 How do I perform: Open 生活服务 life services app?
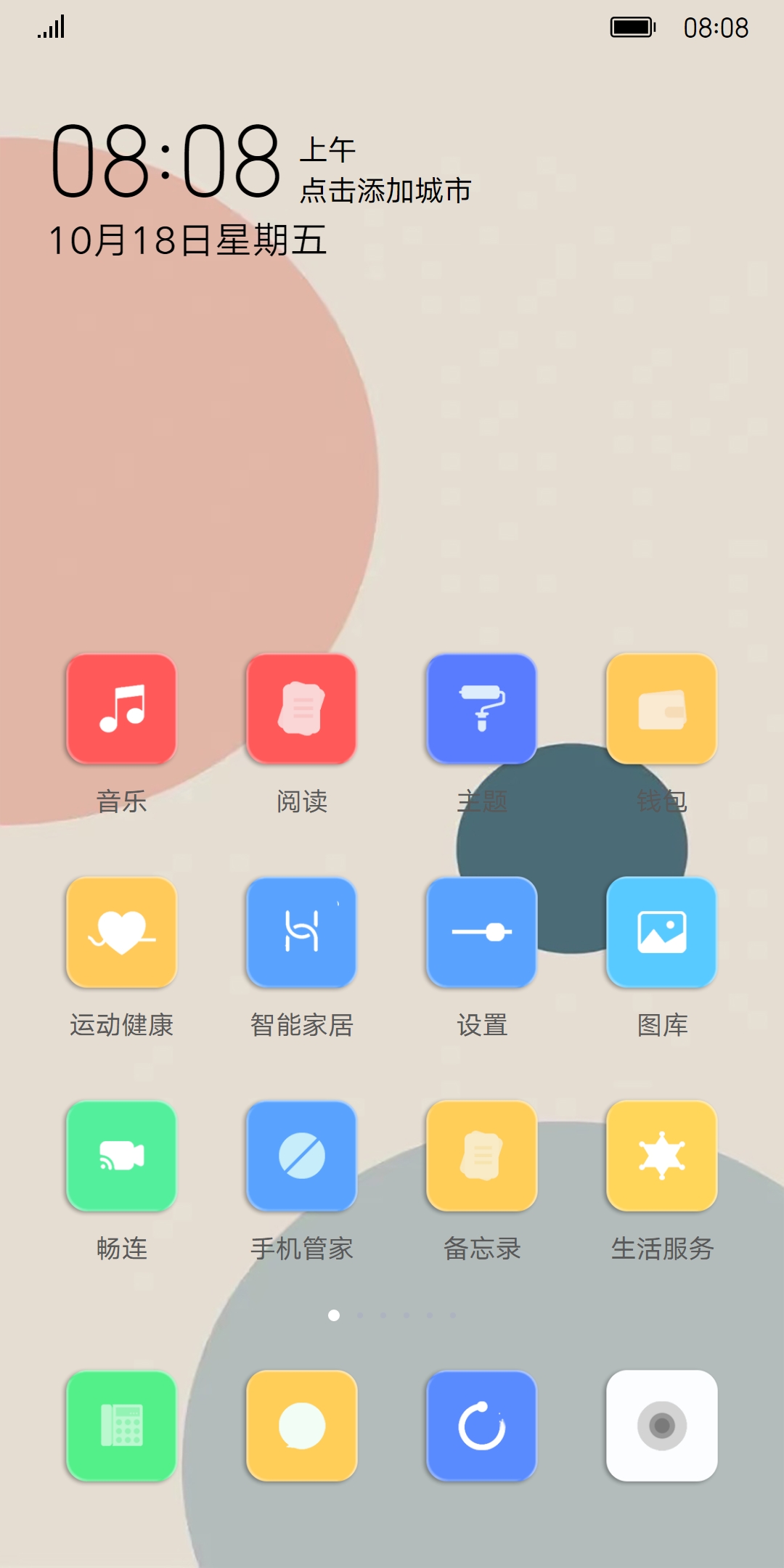661,1156
